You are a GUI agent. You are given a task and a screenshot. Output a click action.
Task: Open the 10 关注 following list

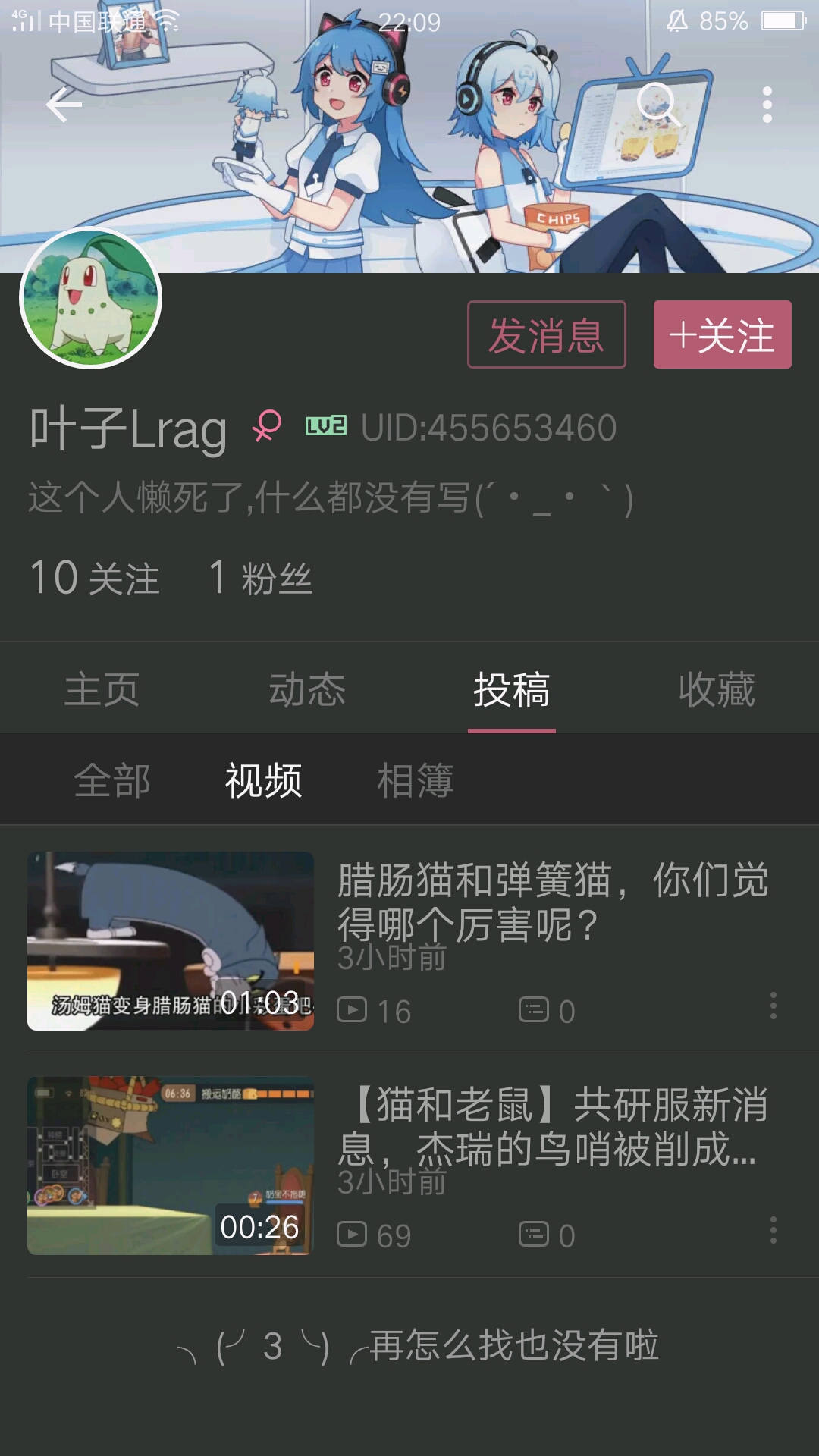tap(95, 578)
